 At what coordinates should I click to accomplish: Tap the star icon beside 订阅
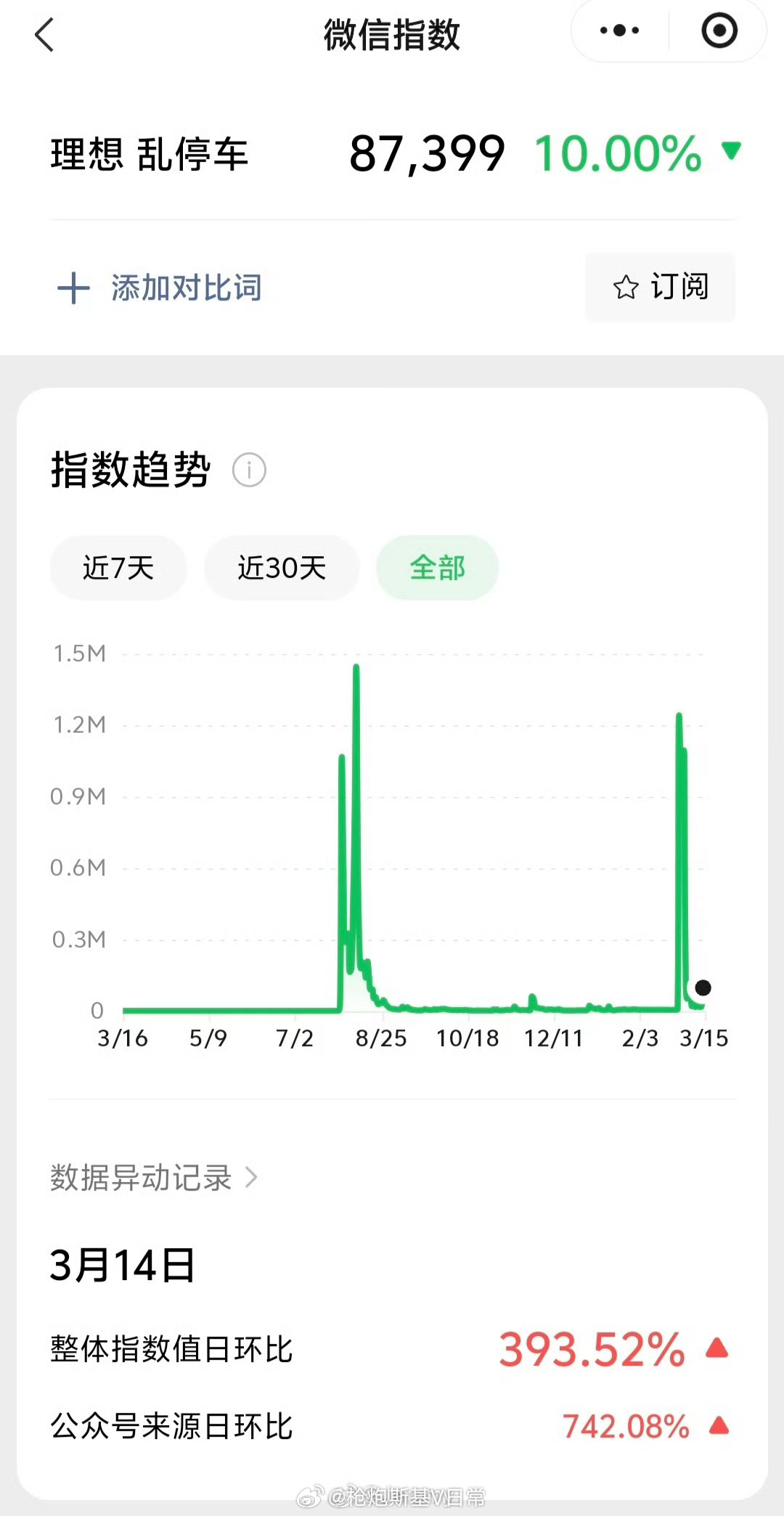pos(626,288)
